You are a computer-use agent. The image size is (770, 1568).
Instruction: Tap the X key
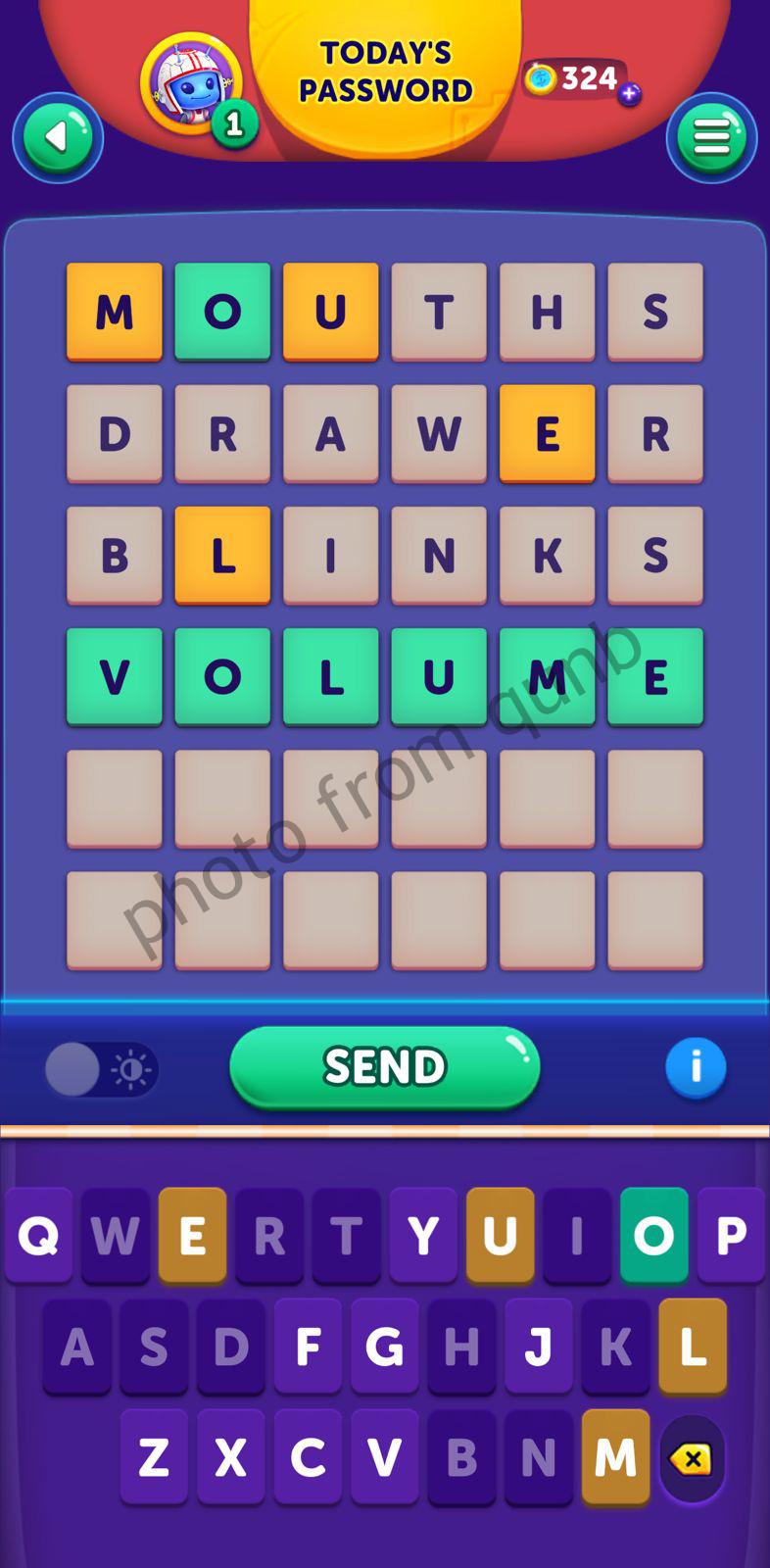[x=230, y=1457]
